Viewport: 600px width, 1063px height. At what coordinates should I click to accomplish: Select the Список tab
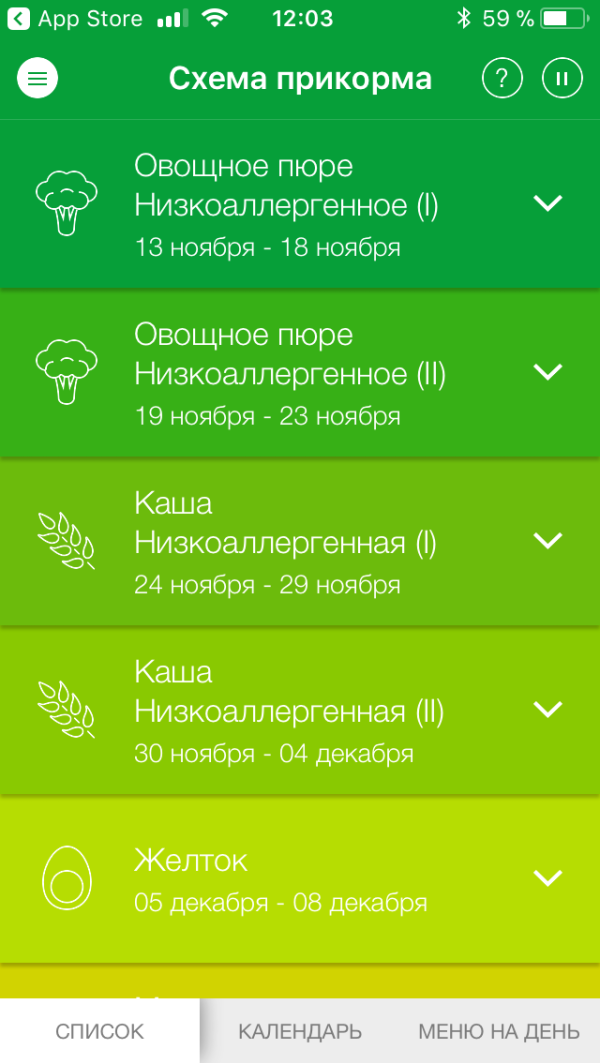tap(100, 1031)
